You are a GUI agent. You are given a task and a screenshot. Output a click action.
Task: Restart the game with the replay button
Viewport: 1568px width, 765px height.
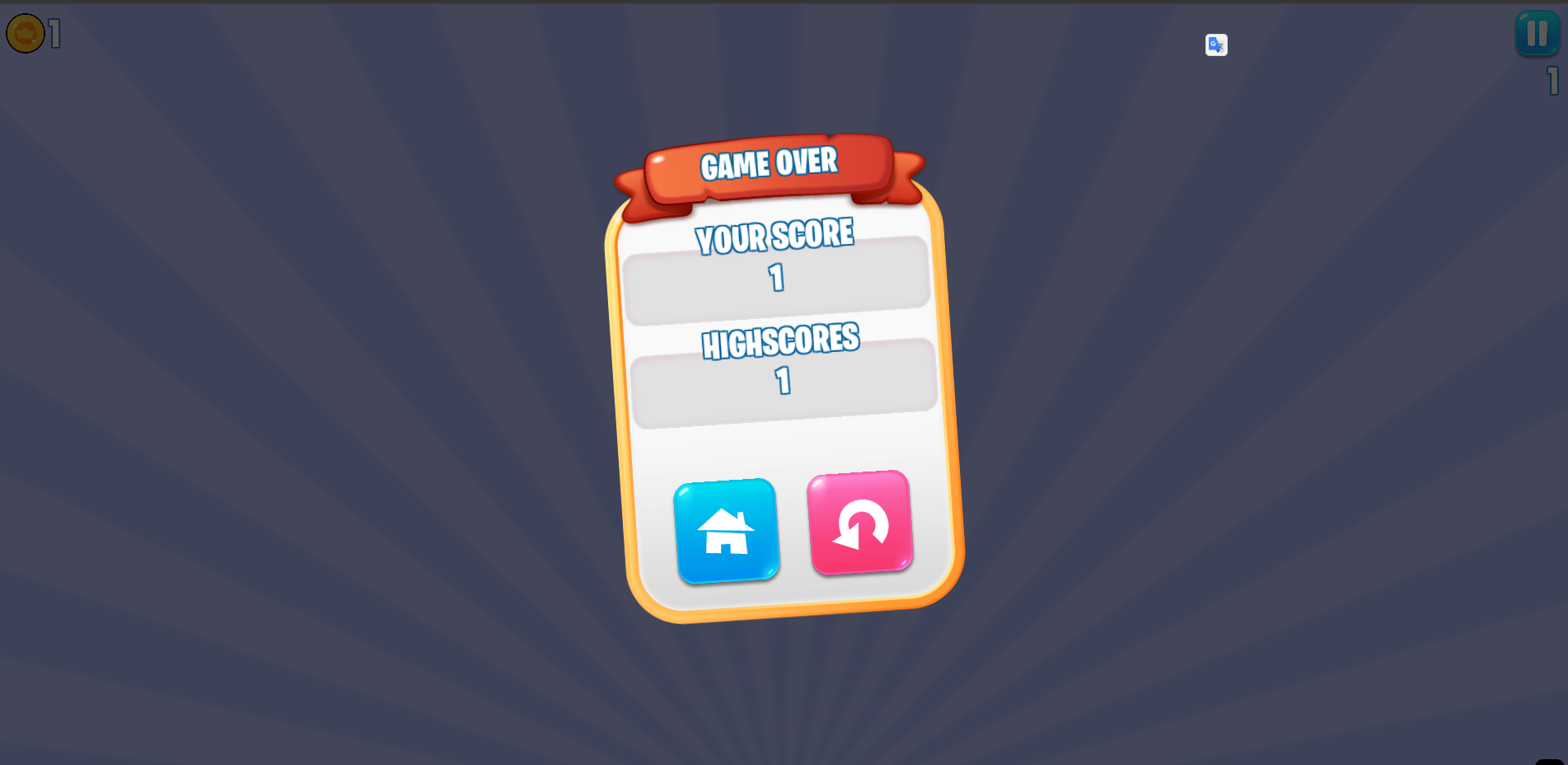(x=860, y=523)
